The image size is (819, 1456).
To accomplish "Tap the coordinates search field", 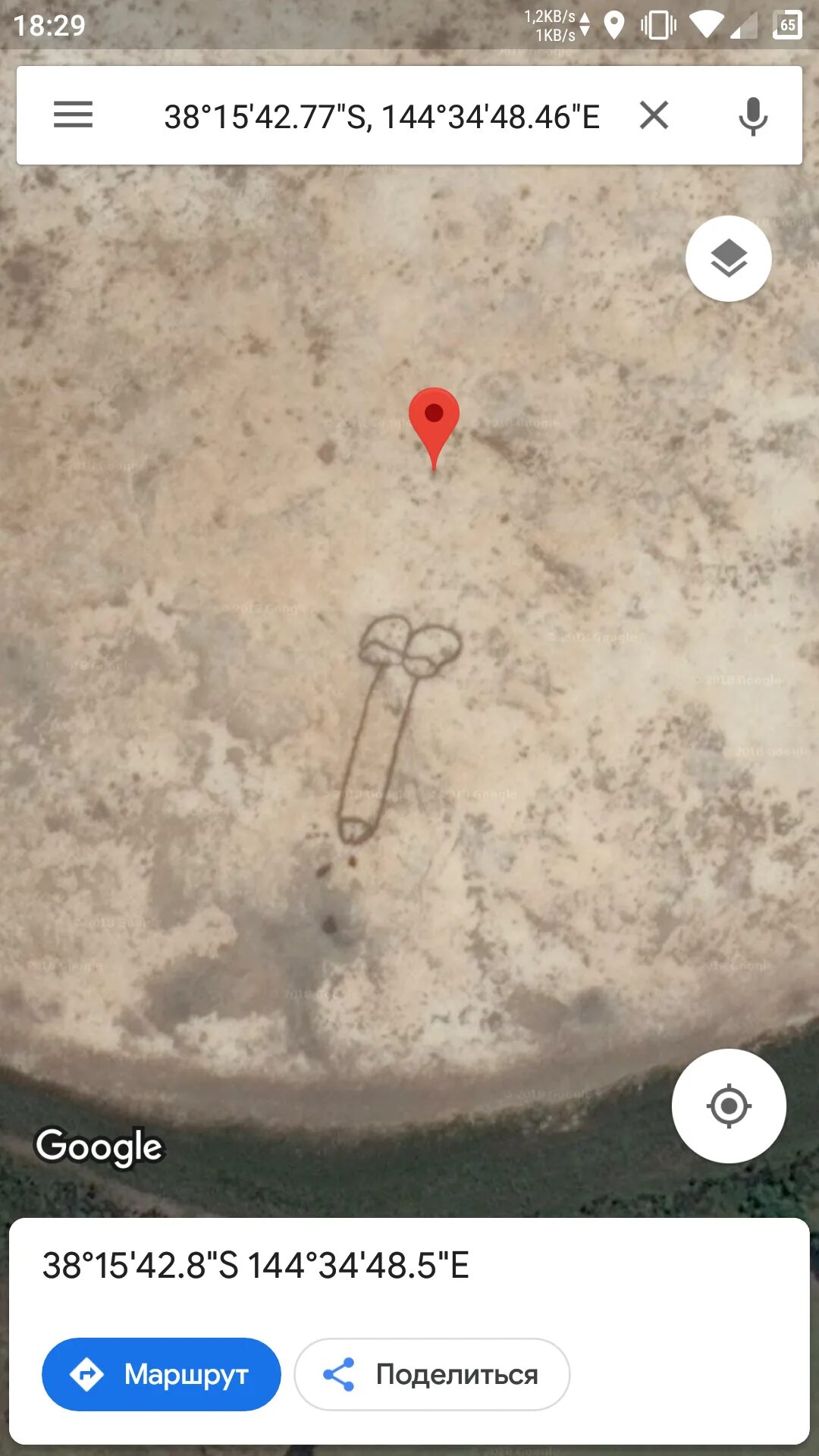I will pos(381,117).
